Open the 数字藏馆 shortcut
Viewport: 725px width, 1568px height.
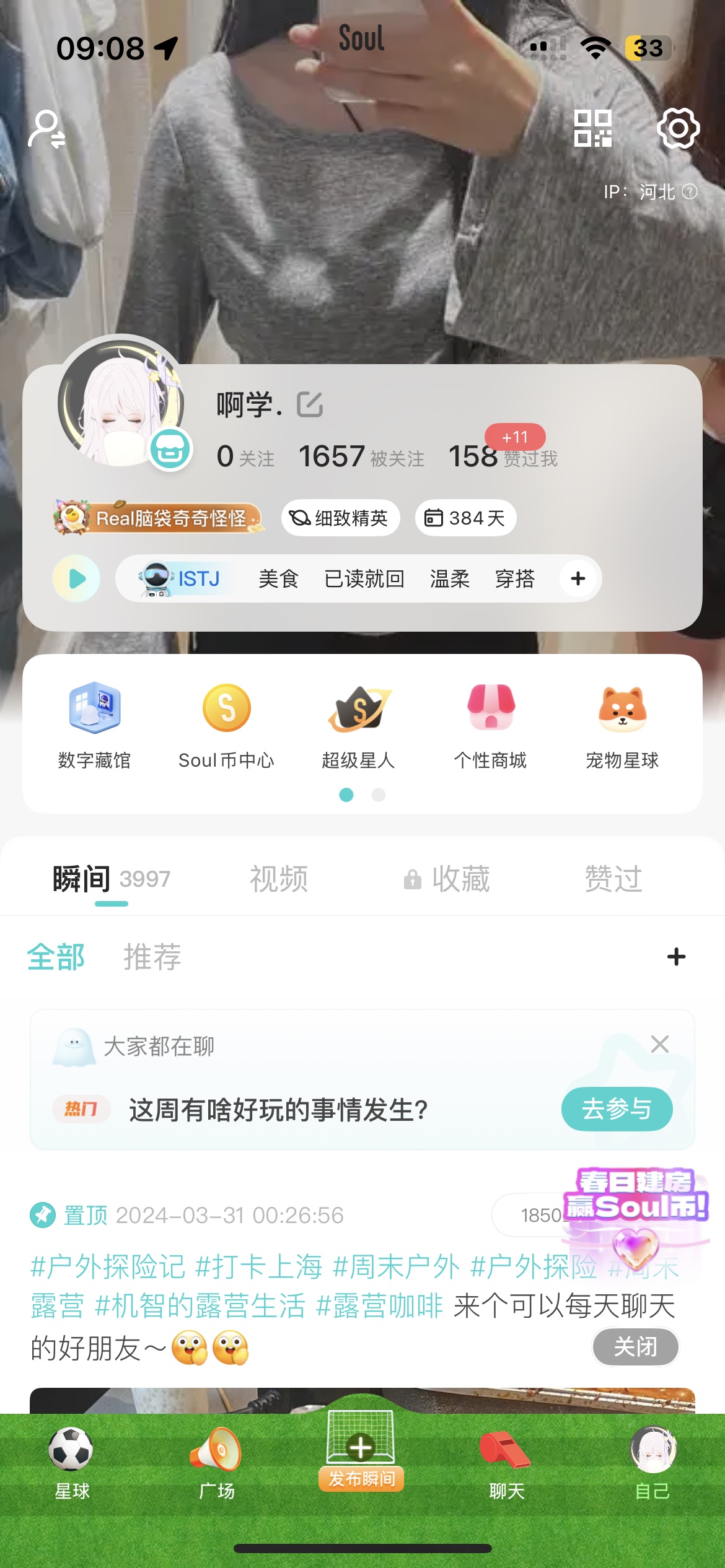tap(94, 725)
